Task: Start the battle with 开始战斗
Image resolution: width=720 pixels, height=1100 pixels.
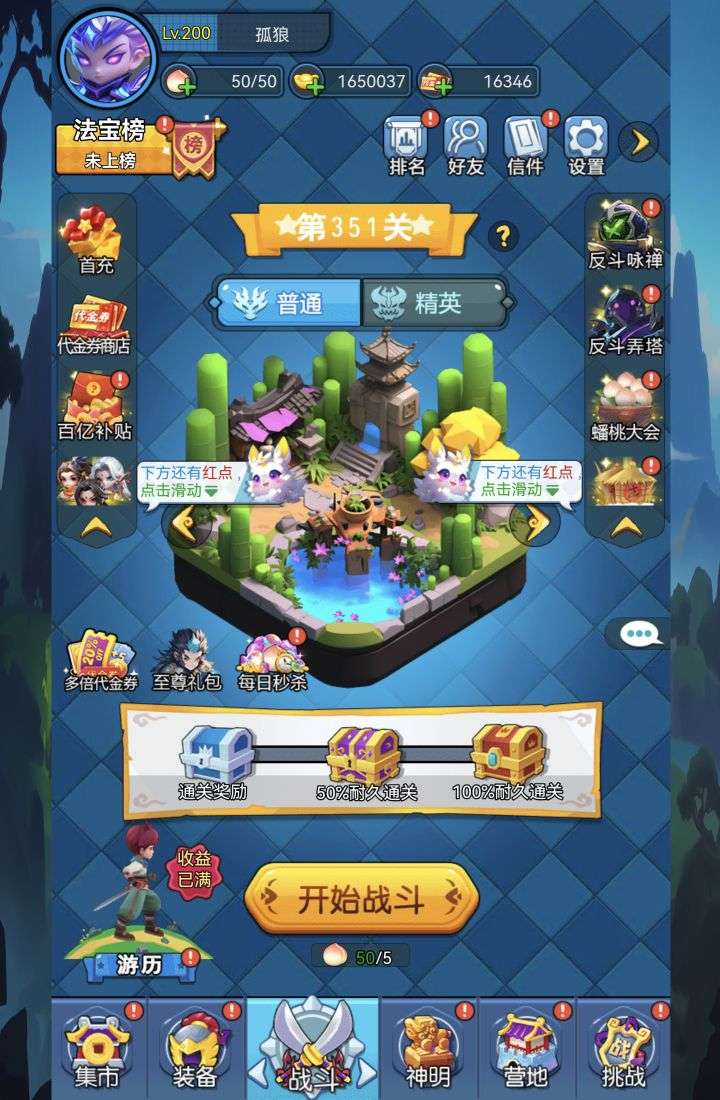Action: 361,898
